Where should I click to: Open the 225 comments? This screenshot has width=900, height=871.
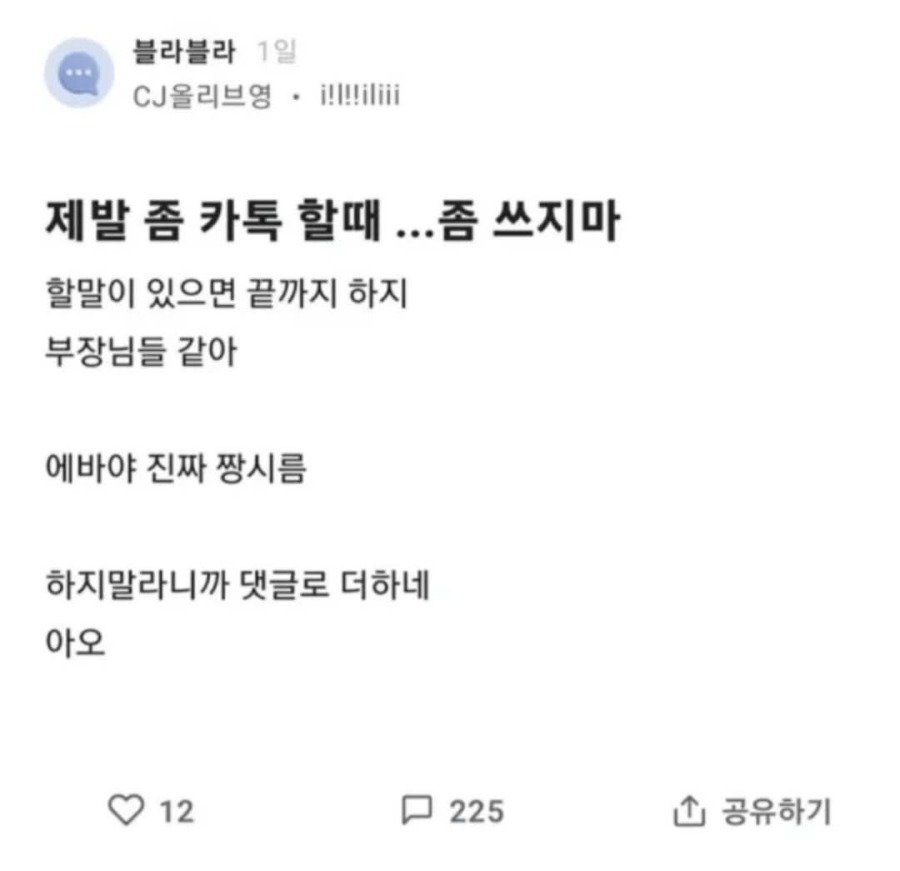[x=453, y=811]
